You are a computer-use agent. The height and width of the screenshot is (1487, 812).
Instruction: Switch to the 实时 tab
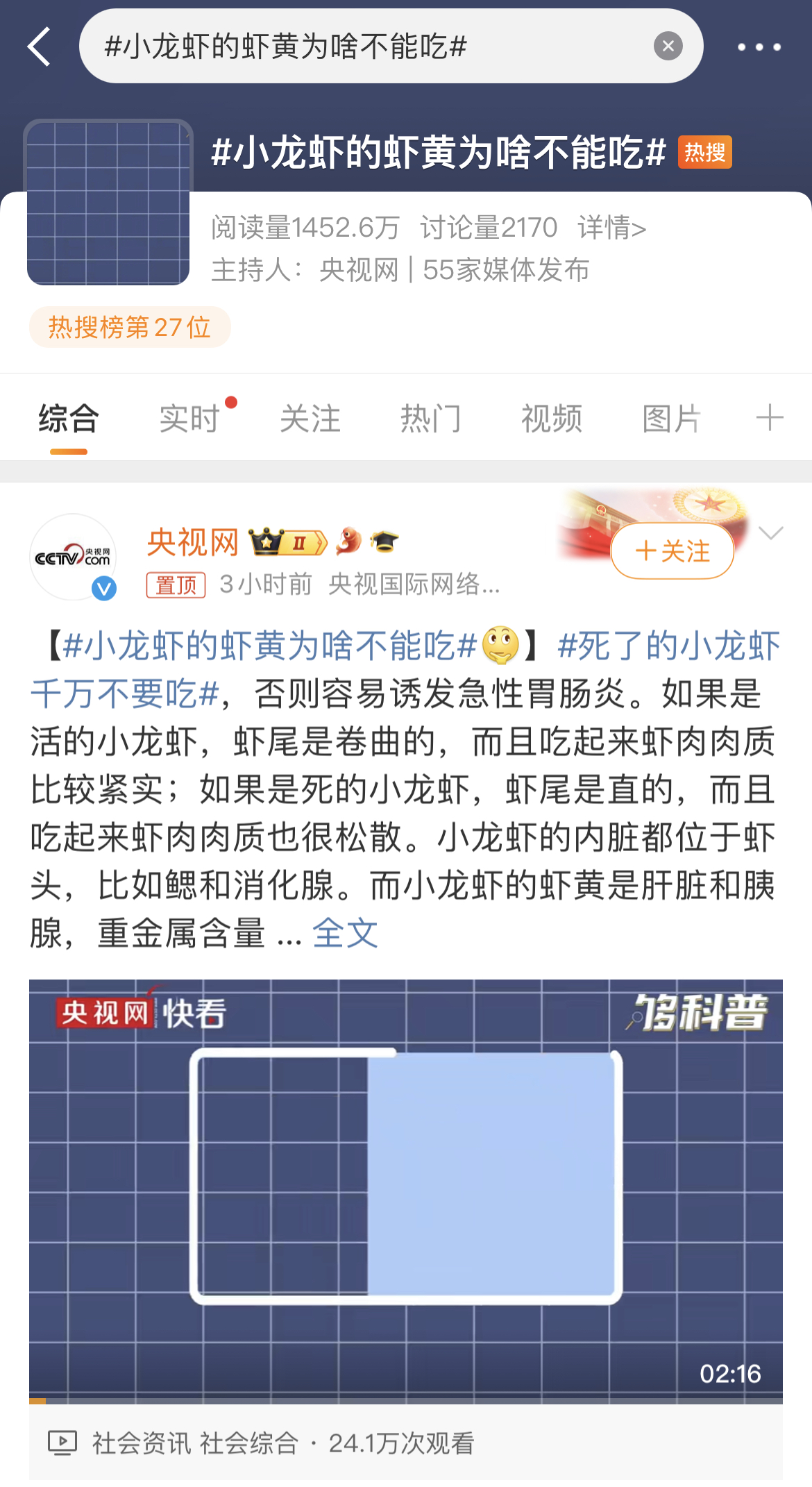pos(189,419)
